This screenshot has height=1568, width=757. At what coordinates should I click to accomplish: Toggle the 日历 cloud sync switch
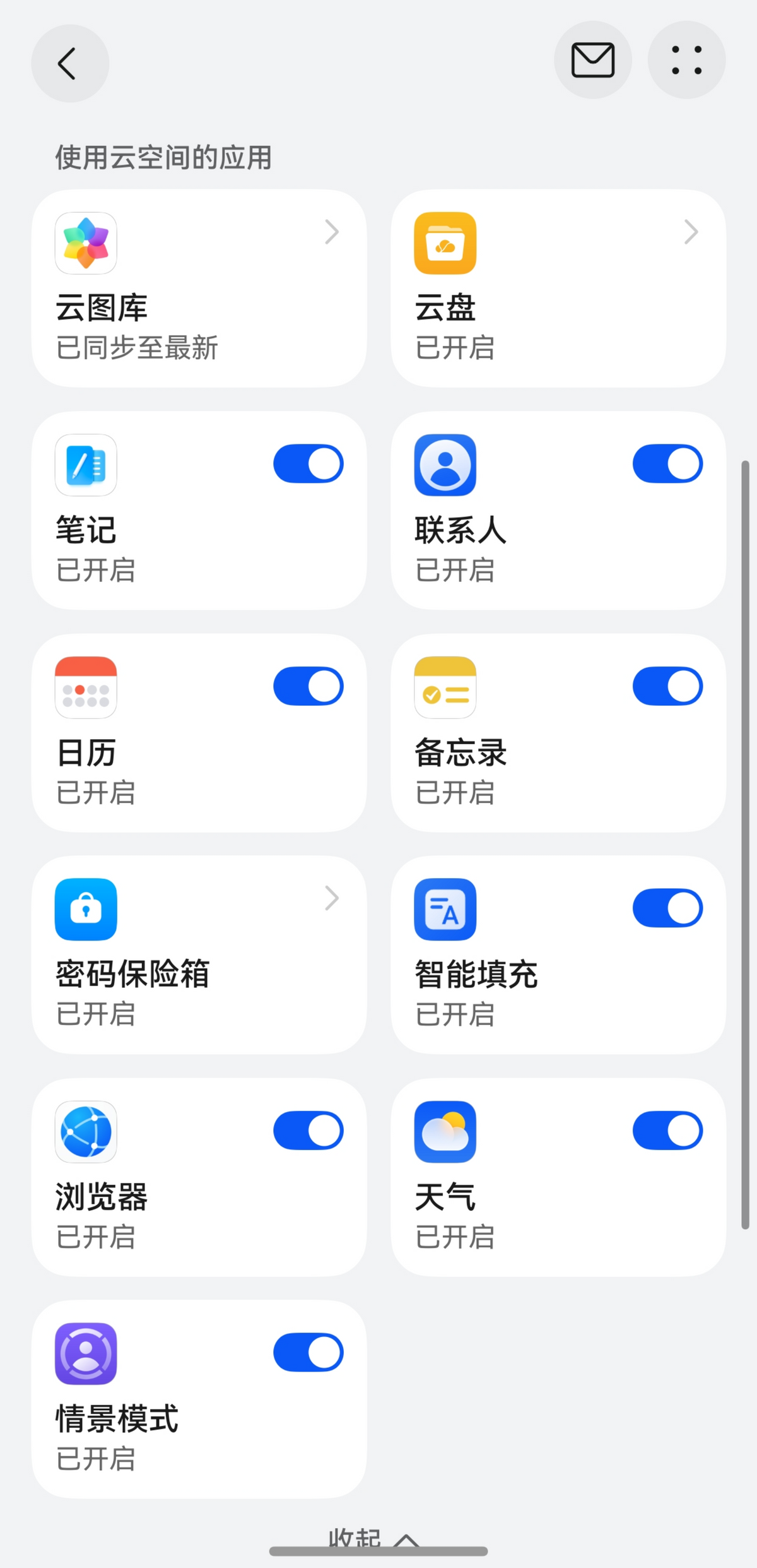308,686
